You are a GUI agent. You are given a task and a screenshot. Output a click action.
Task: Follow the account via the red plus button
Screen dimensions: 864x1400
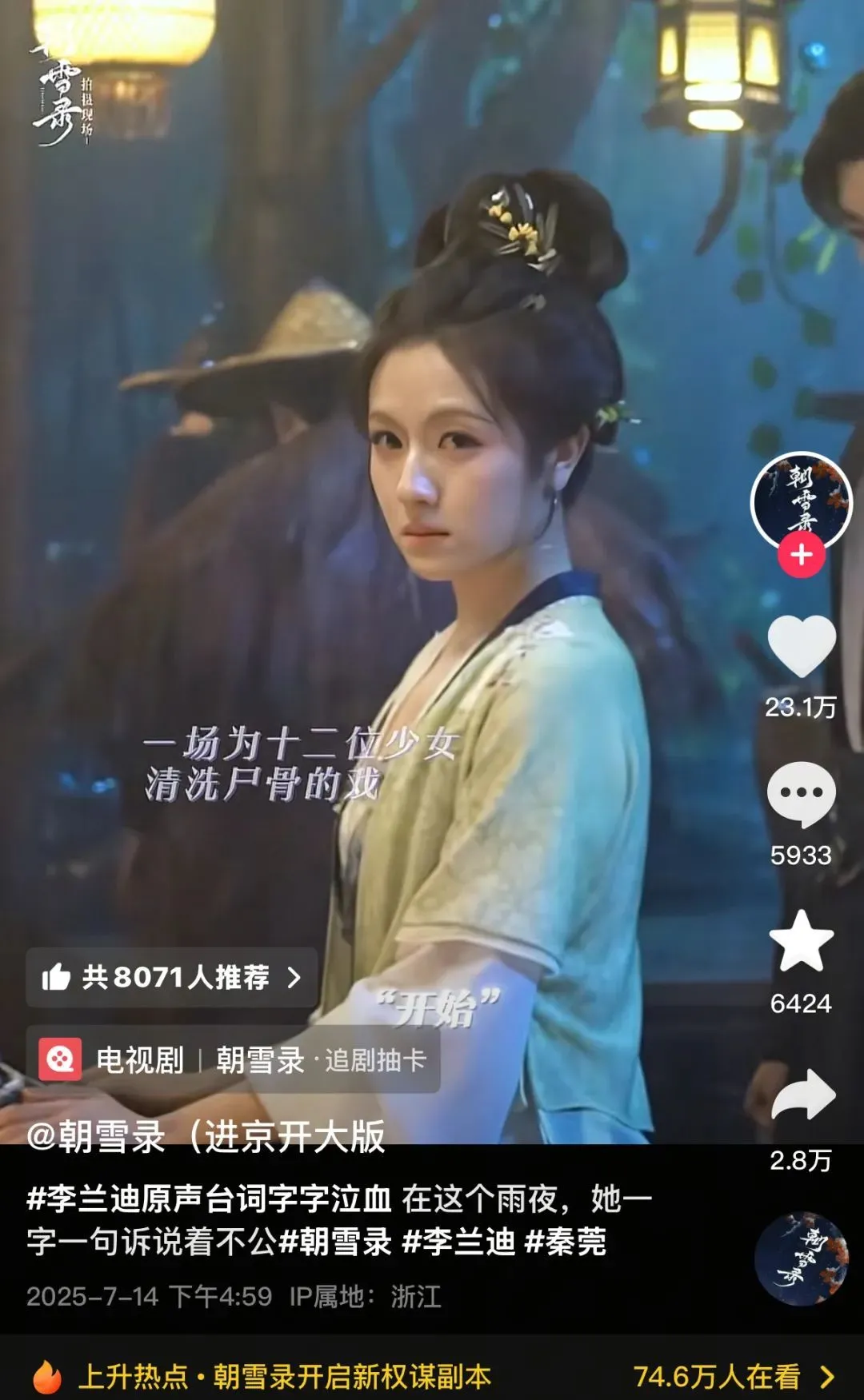click(801, 555)
